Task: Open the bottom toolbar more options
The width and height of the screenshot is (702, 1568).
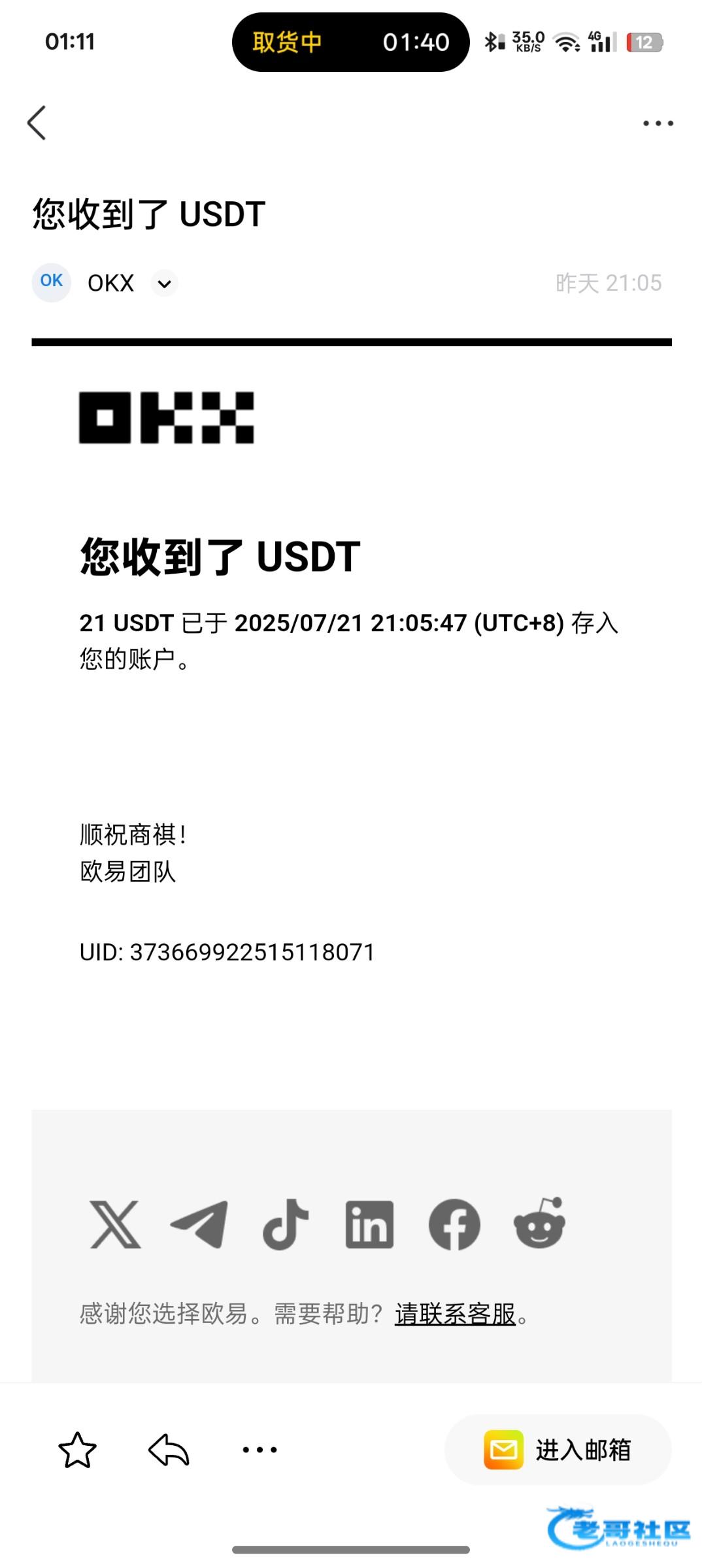Action: pos(259,1450)
